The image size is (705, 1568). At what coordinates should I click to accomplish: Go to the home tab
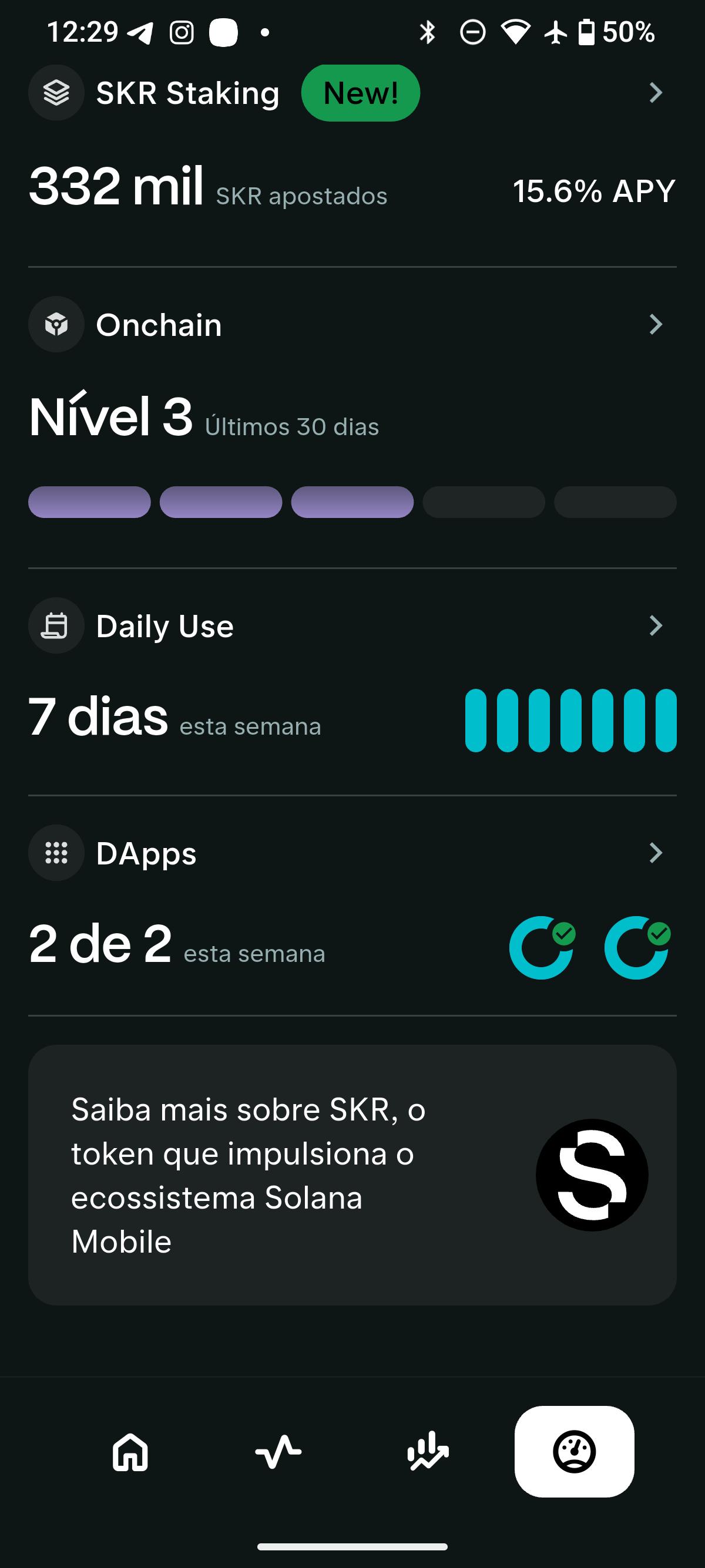click(x=130, y=1452)
